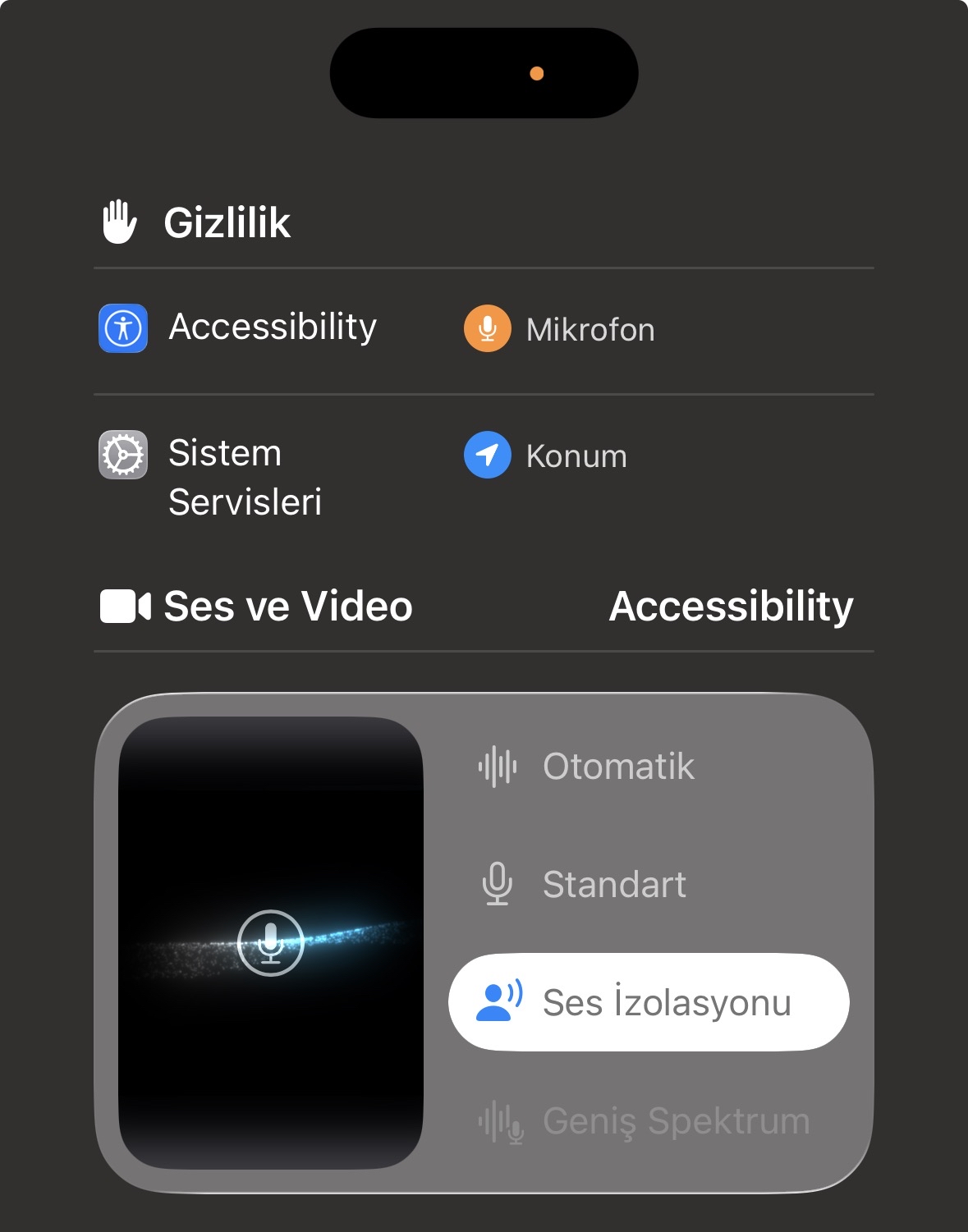The height and width of the screenshot is (1232, 968).
Task: Select Otomatik microphone mode
Action: (x=617, y=767)
